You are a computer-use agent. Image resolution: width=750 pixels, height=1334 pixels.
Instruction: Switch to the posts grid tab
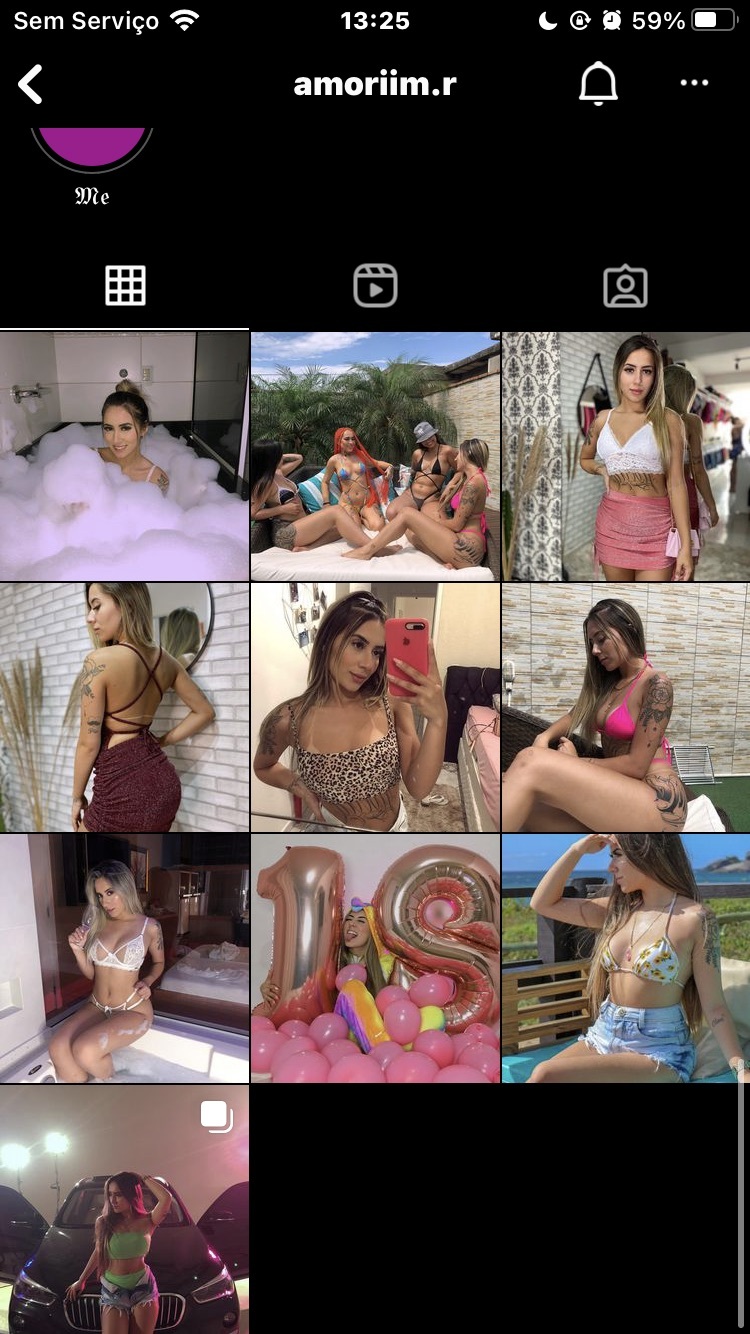click(125, 286)
